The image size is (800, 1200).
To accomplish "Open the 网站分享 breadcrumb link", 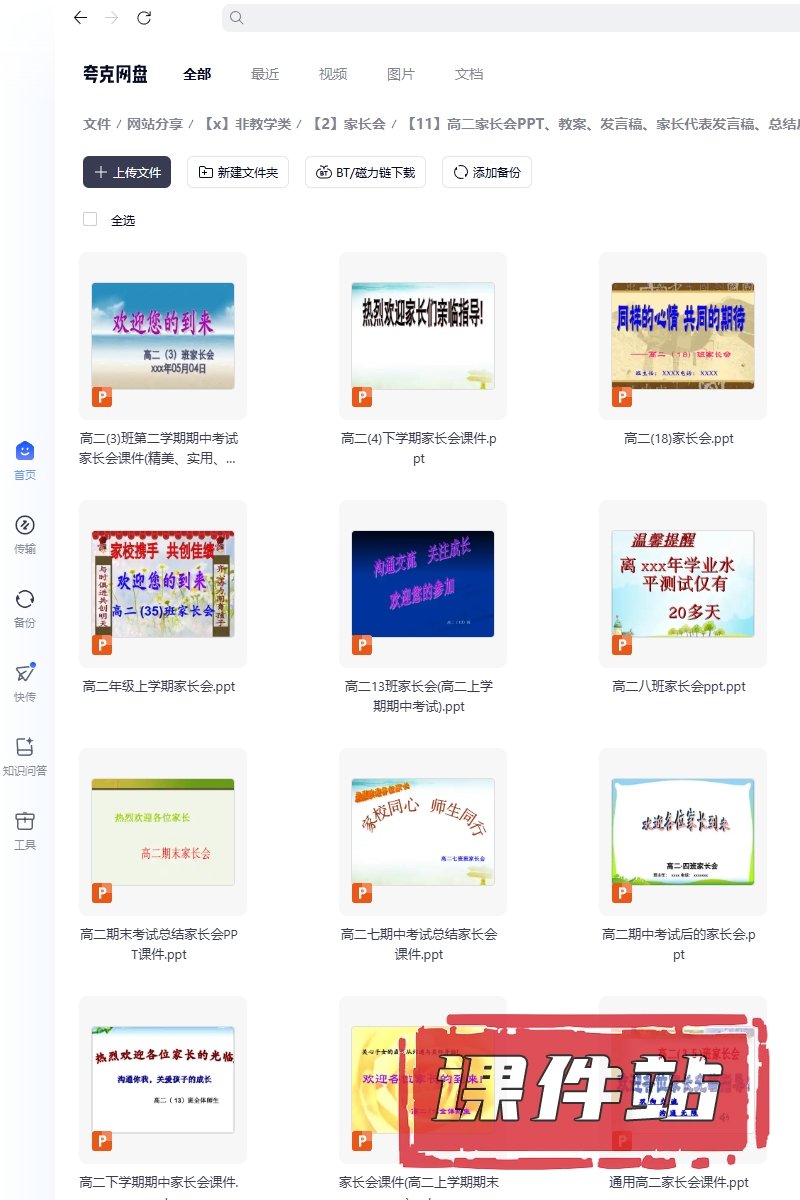I will pyautogui.click(x=155, y=124).
